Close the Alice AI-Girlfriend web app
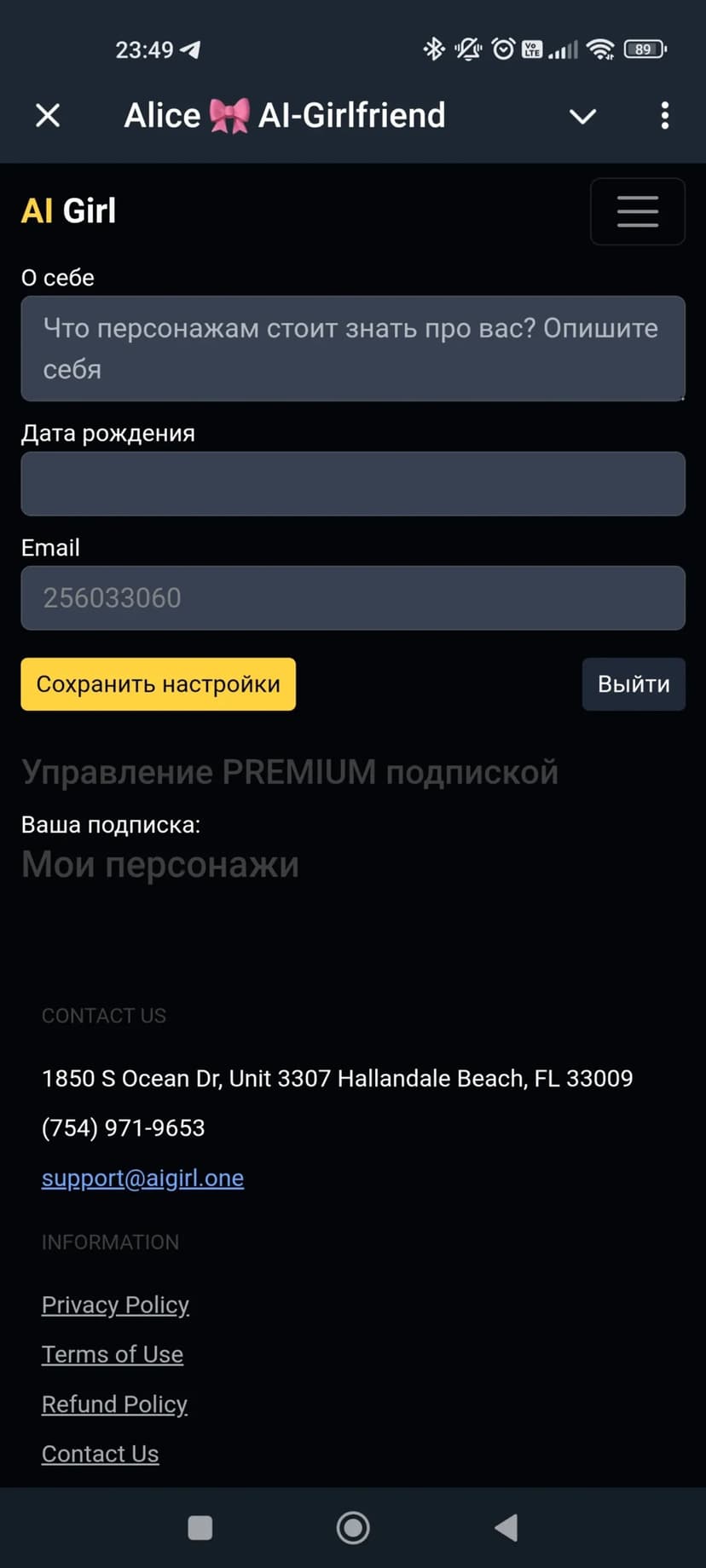This screenshot has width=706, height=1568. (48, 115)
